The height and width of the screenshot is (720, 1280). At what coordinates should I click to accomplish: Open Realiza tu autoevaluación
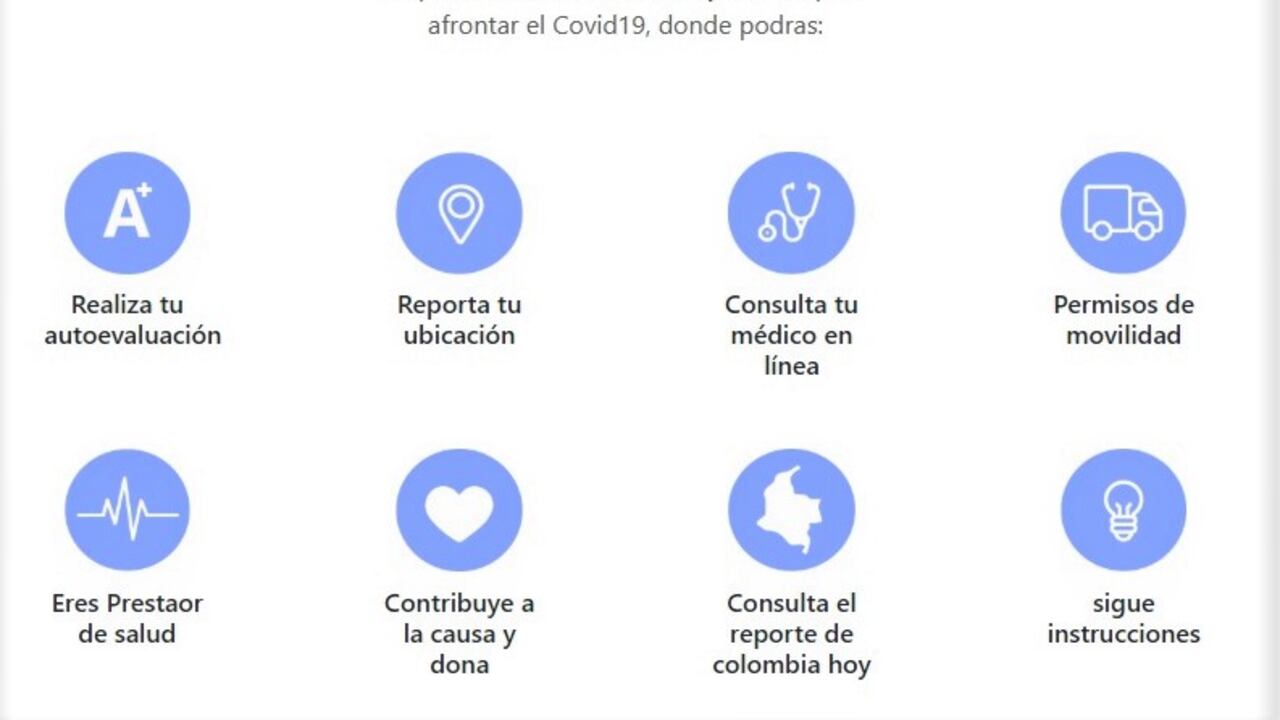coord(127,213)
